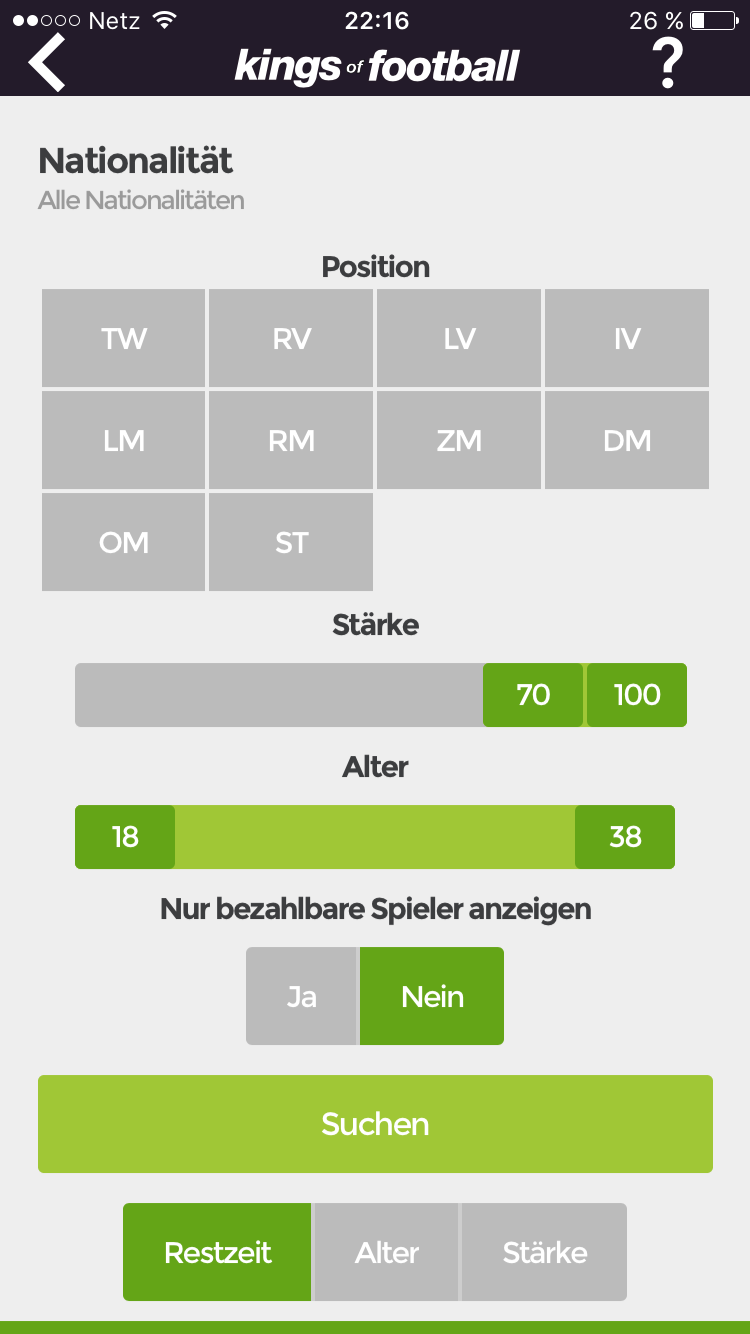The width and height of the screenshot is (750, 1334).
Task: Open the Nationalität selector
Action: tap(140, 179)
